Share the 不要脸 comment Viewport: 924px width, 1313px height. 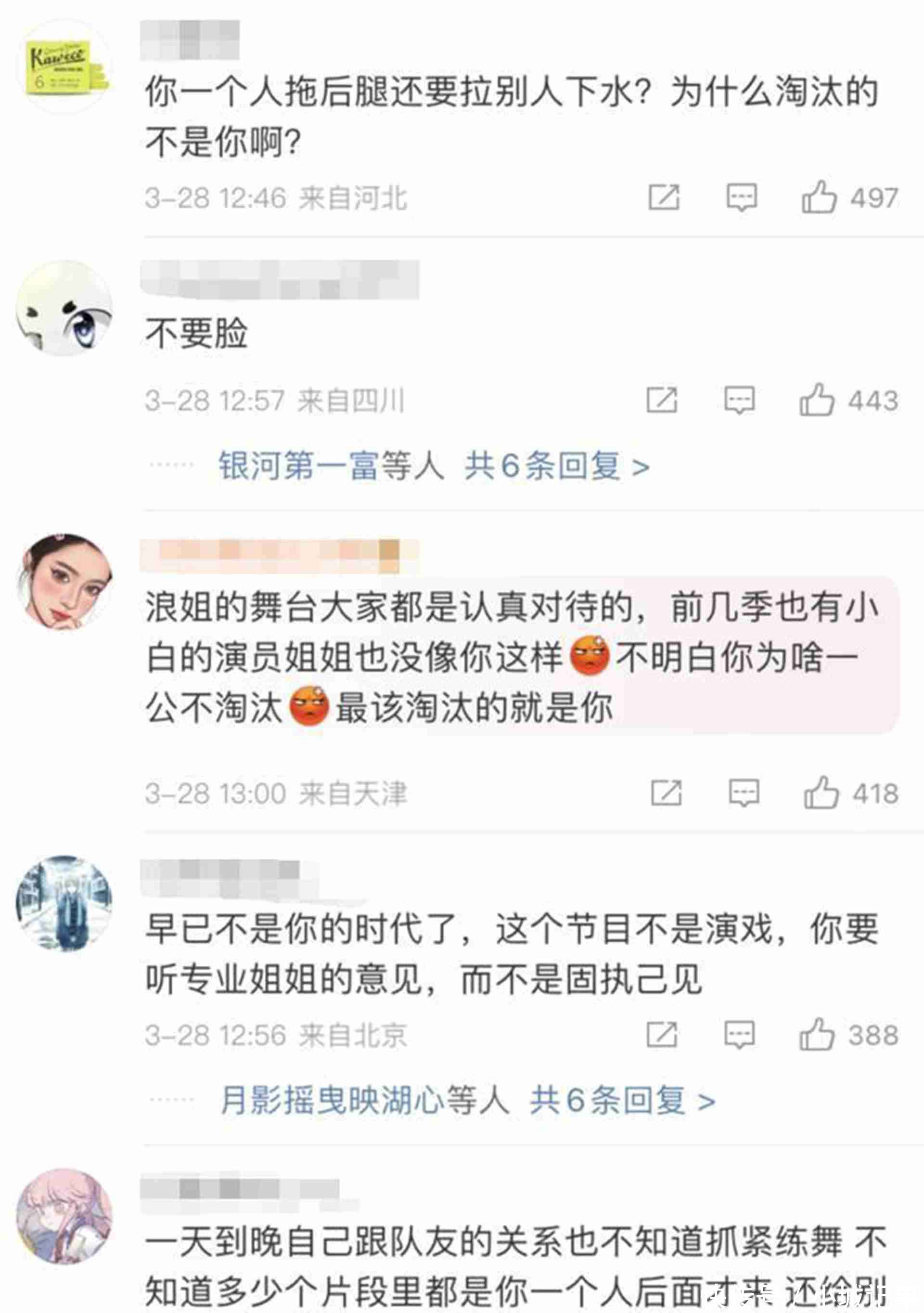662,400
